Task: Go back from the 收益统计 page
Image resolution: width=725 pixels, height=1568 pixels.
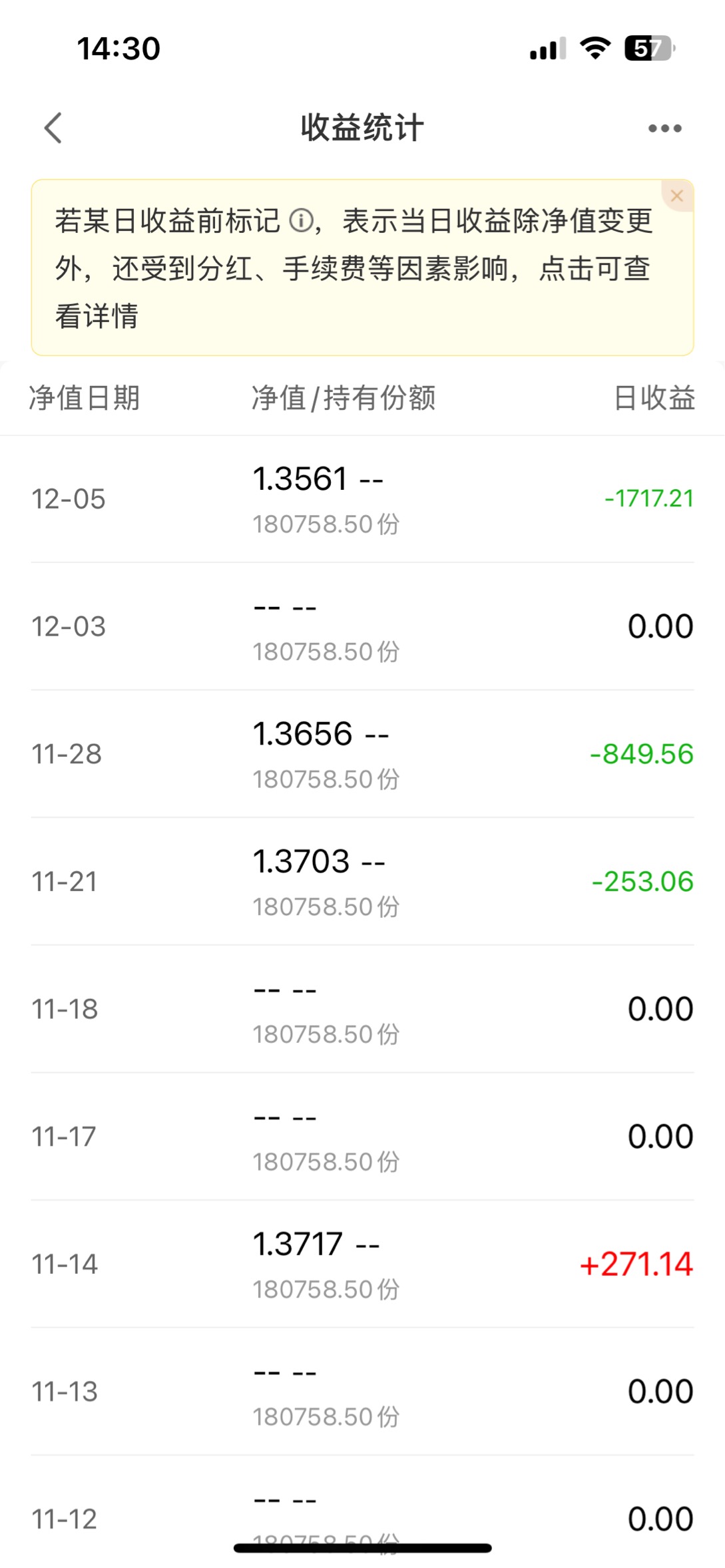Action: coord(53,128)
